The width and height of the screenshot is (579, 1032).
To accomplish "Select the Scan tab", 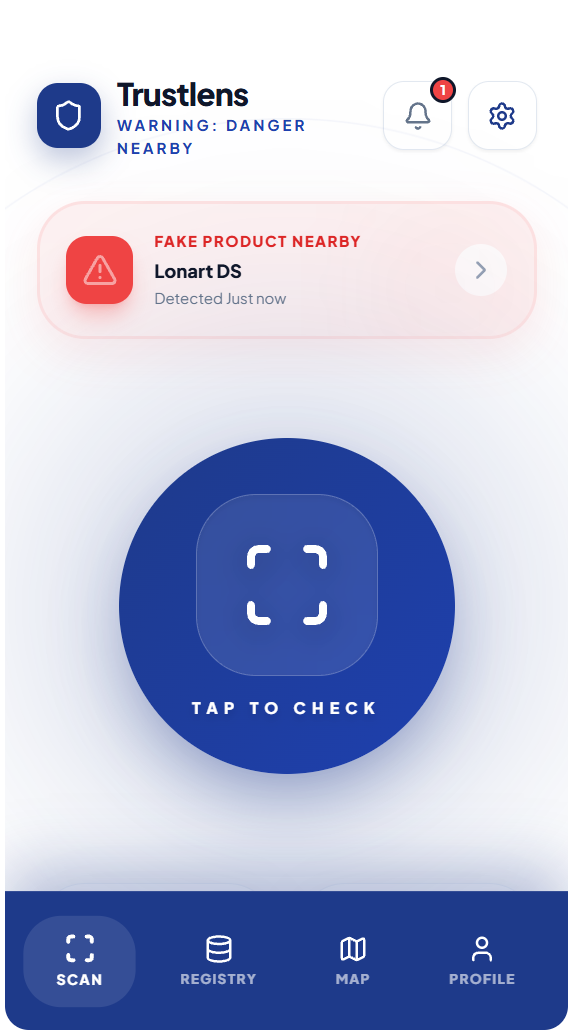I will click(x=80, y=961).
